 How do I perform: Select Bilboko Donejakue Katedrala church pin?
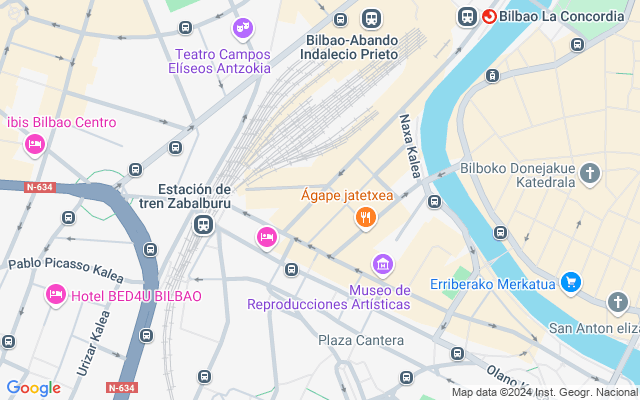[590, 174]
